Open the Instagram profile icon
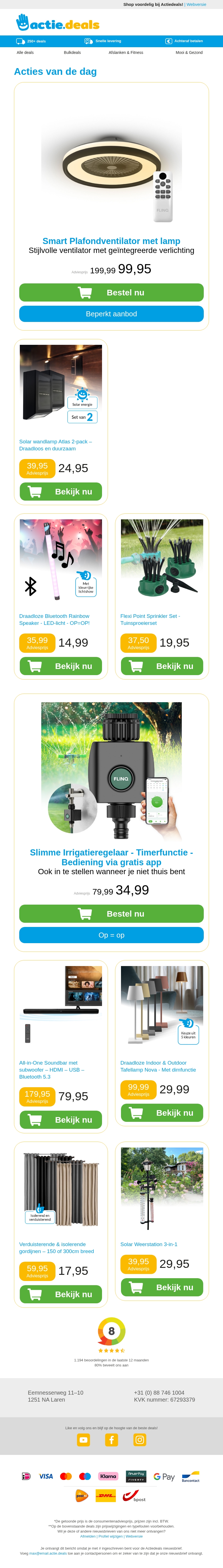The height and width of the screenshot is (1568, 223). [x=140, y=1440]
